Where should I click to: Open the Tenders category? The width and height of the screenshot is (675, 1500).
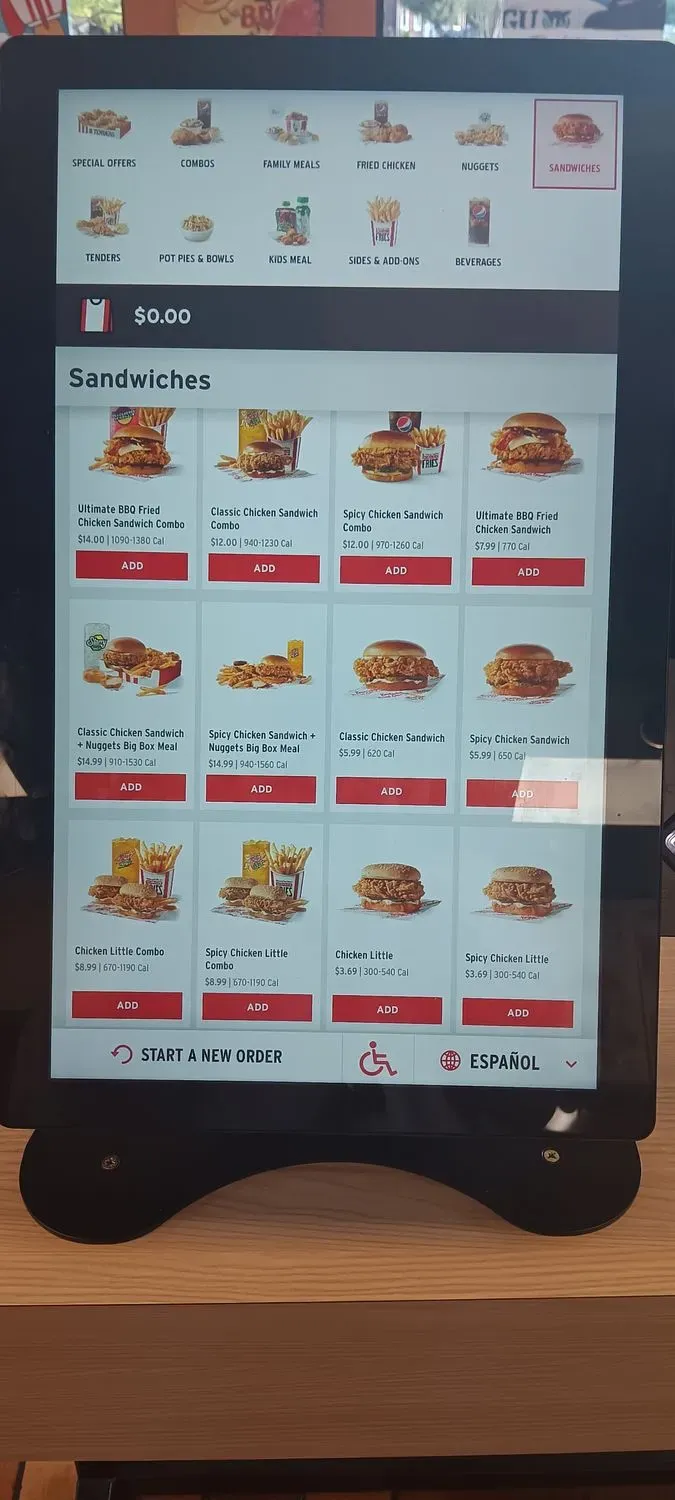pos(102,231)
